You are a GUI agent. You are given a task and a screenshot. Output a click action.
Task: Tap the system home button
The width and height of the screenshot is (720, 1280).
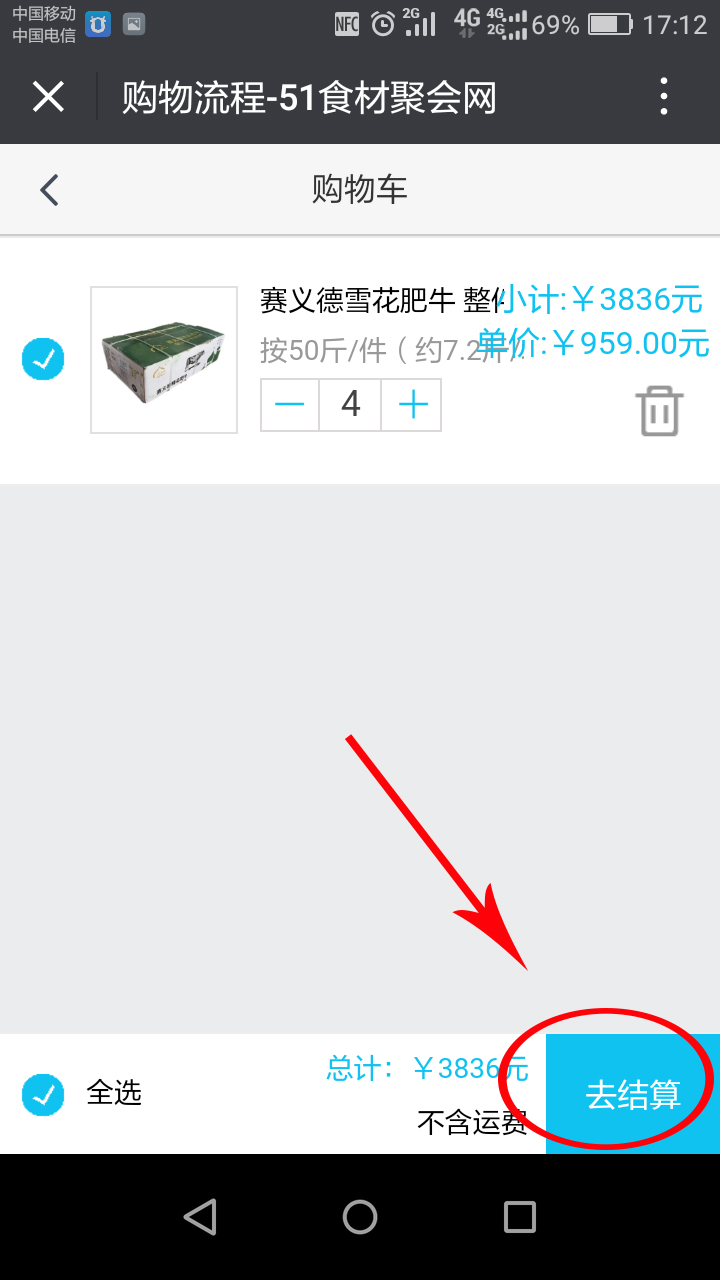coord(360,1217)
